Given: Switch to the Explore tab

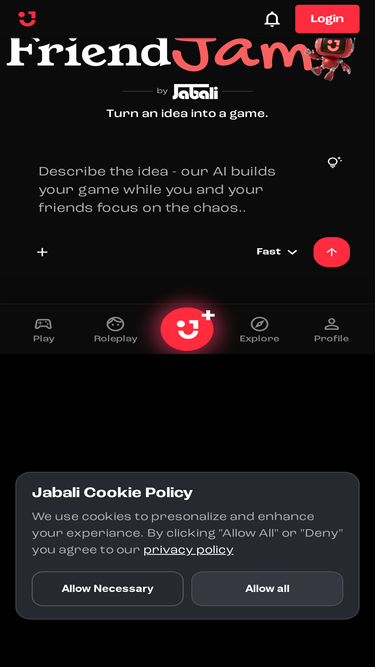Looking at the screenshot, I should [x=259, y=330].
